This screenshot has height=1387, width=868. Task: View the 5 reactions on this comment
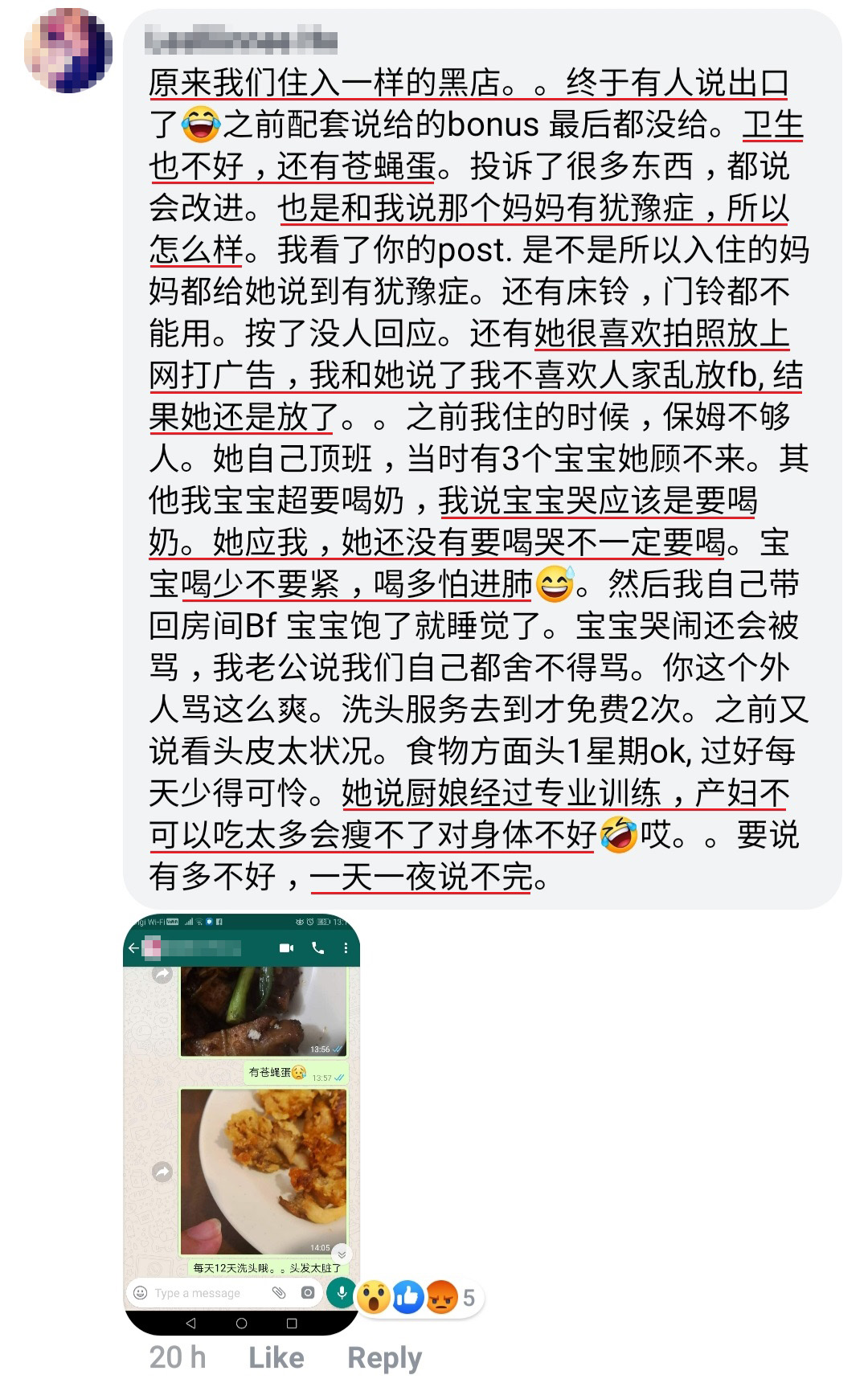pyautogui.click(x=417, y=1296)
